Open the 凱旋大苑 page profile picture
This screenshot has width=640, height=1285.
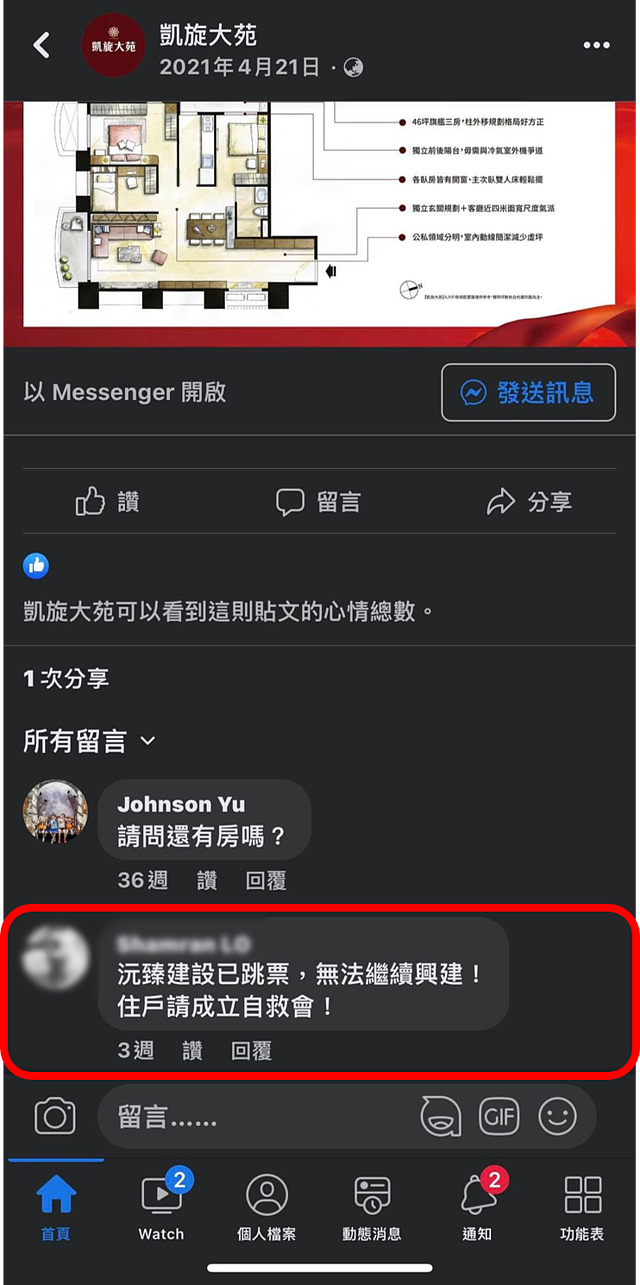click(x=112, y=45)
